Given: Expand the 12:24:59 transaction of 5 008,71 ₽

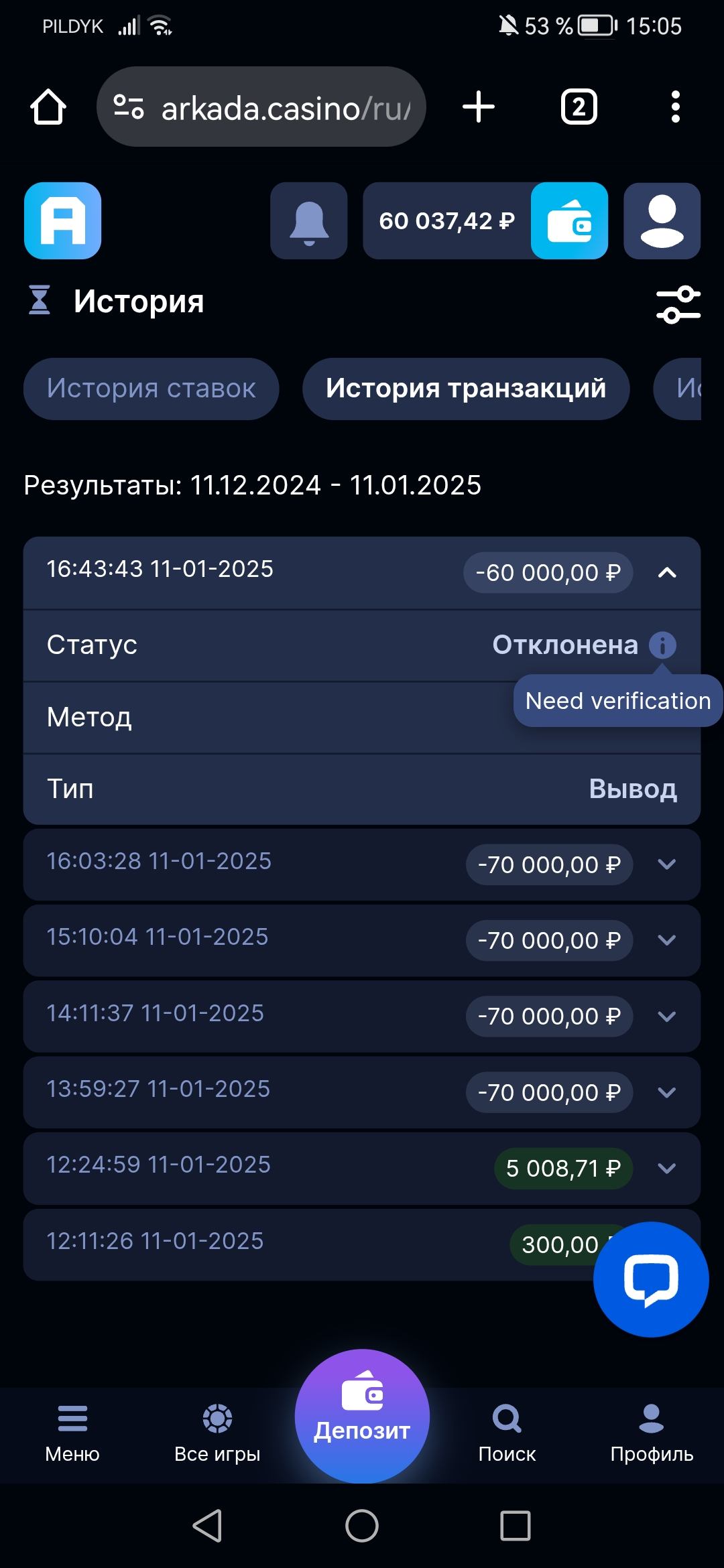Looking at the screenshot, I should [667, 1169].
